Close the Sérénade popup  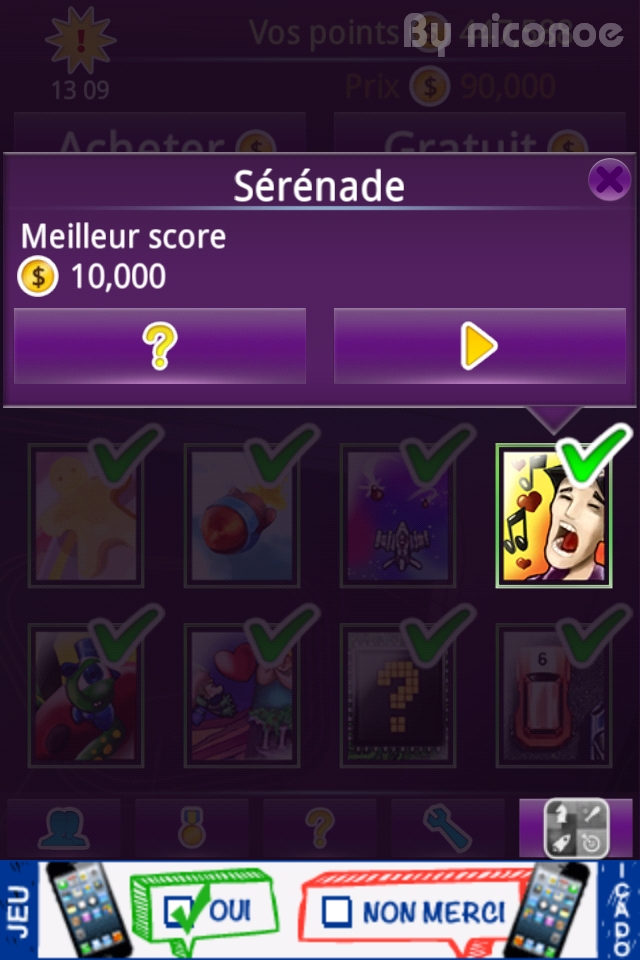(608, 181)
